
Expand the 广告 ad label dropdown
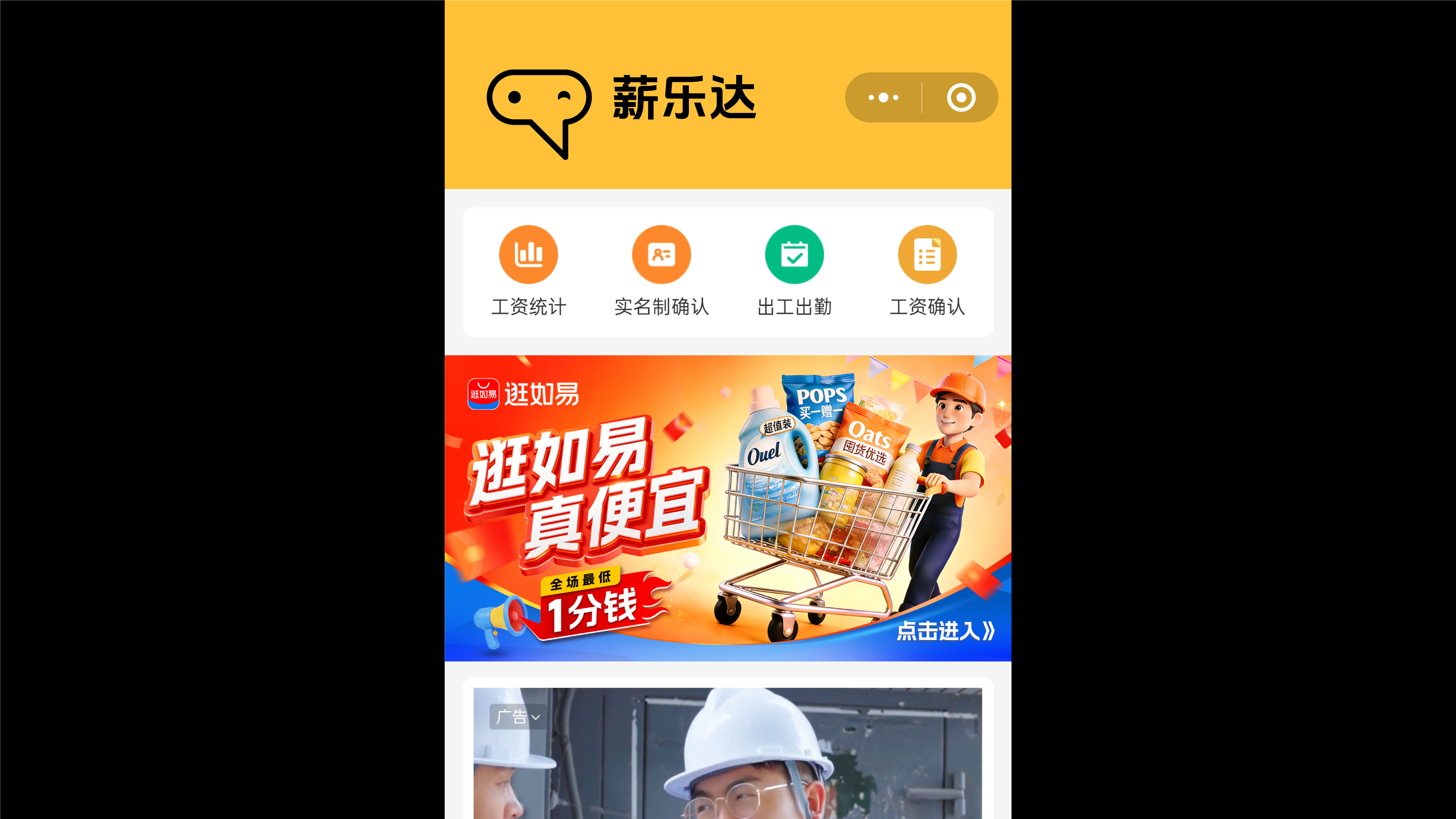(x=518, y=717)
